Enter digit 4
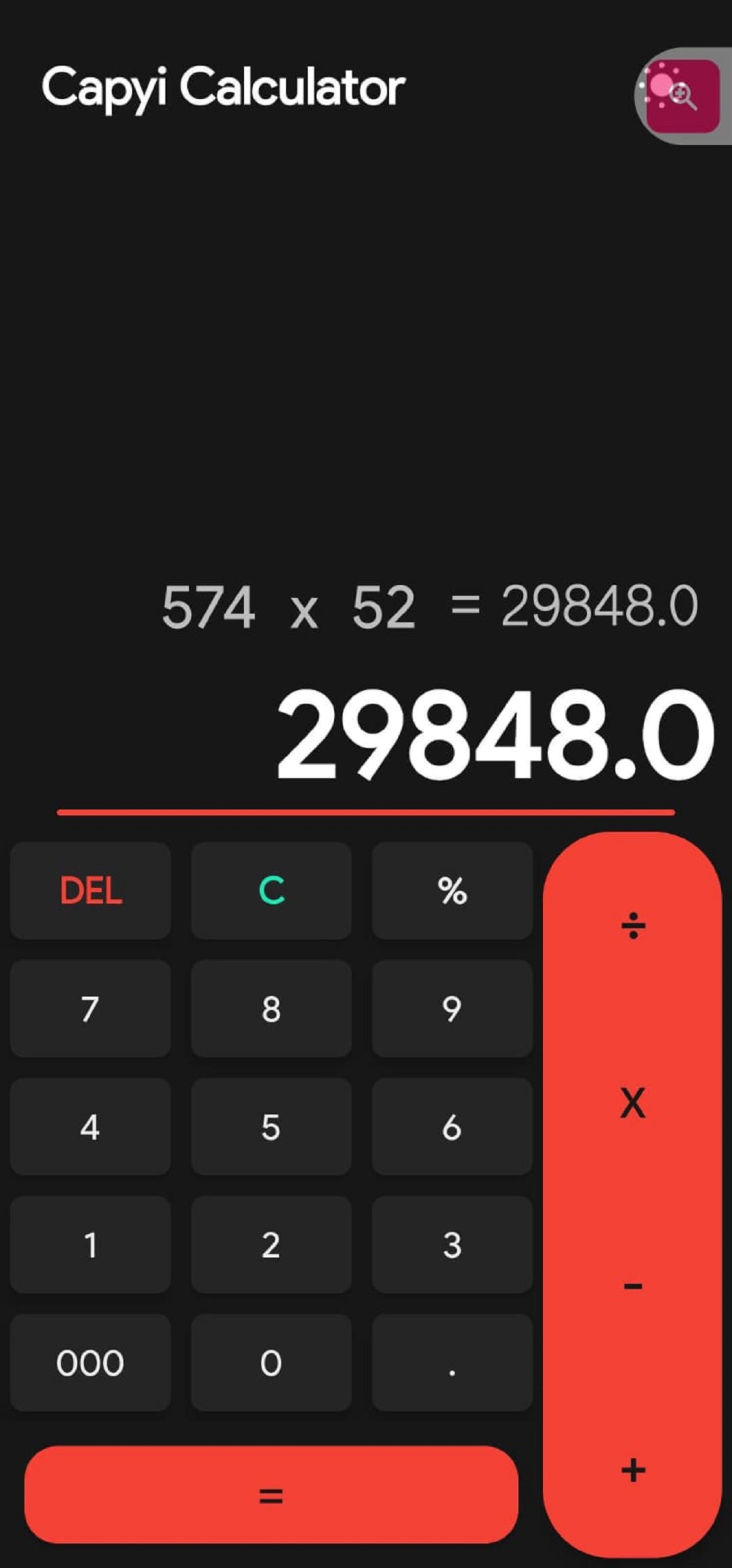The height and width of the screenshot is (1568, 732). pos(90,1127)
